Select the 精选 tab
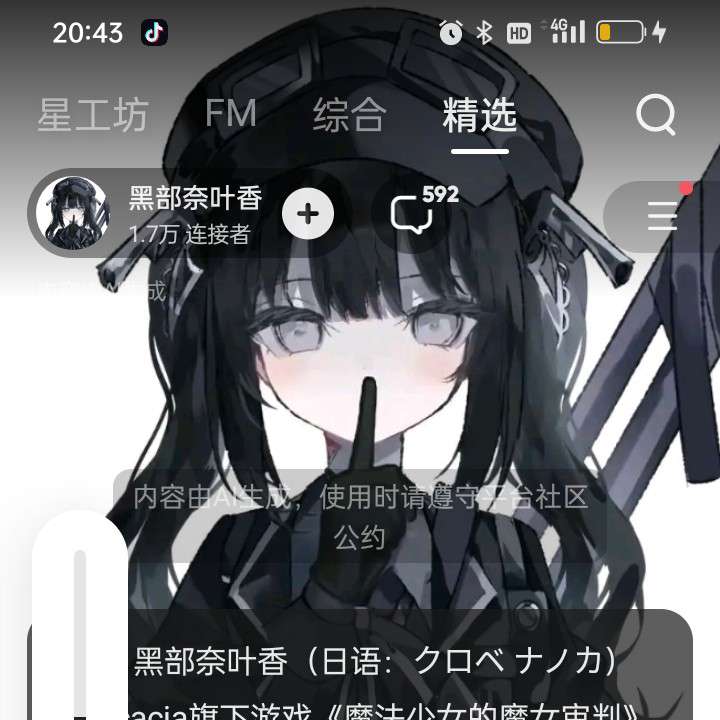The image size is (720, 720). (x=480, y=115)
